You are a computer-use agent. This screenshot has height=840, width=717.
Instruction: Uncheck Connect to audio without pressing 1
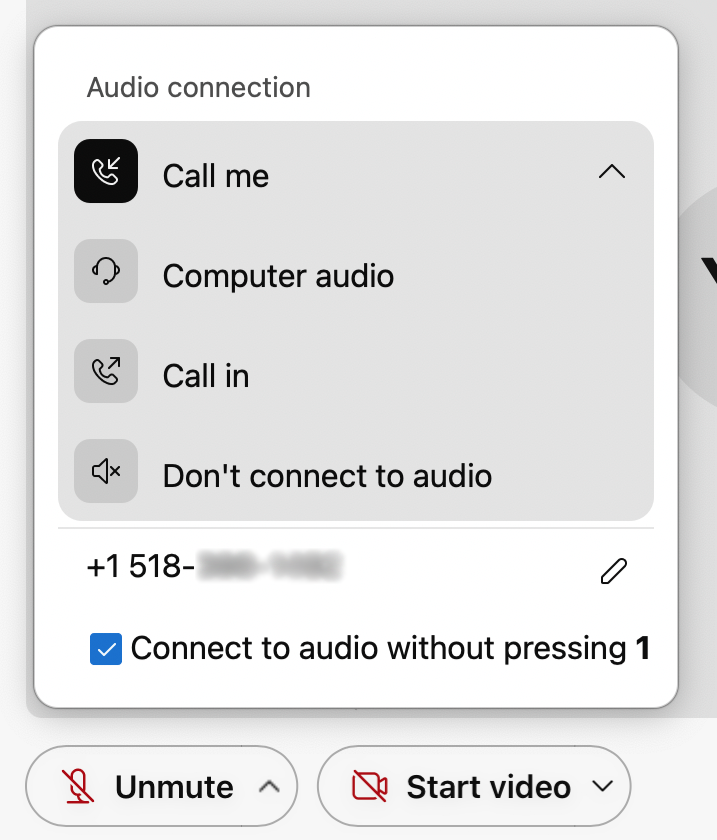[106, 650]
